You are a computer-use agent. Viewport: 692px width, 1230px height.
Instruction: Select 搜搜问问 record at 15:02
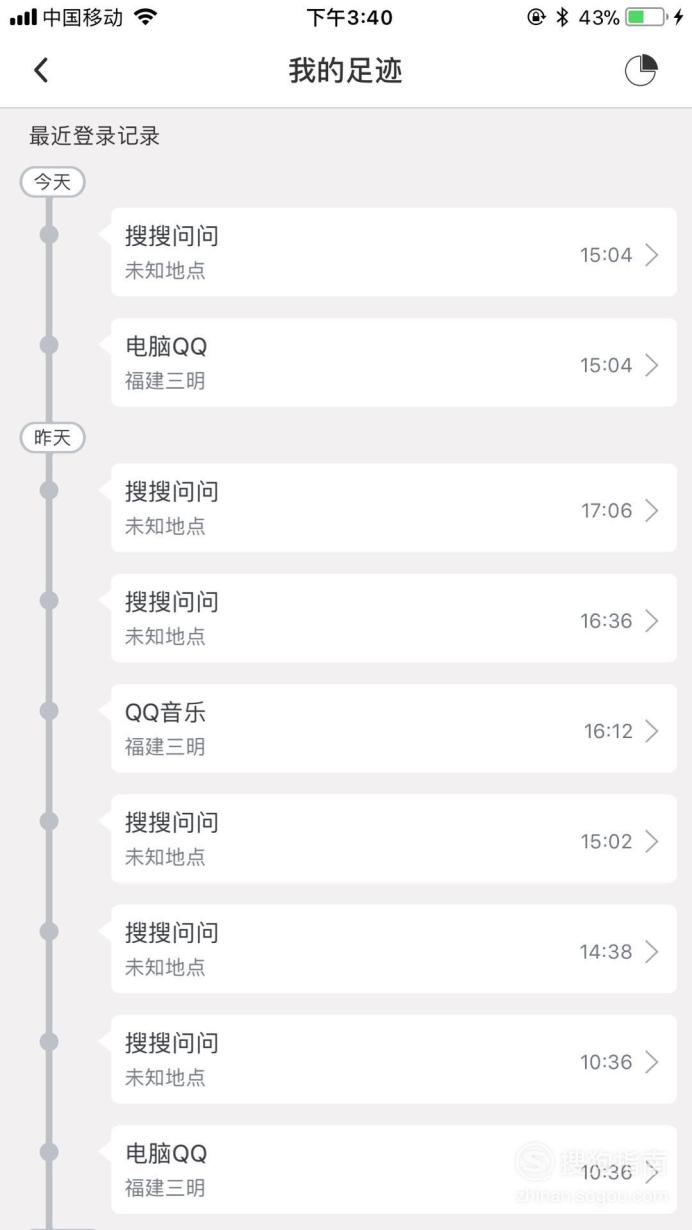394,838
